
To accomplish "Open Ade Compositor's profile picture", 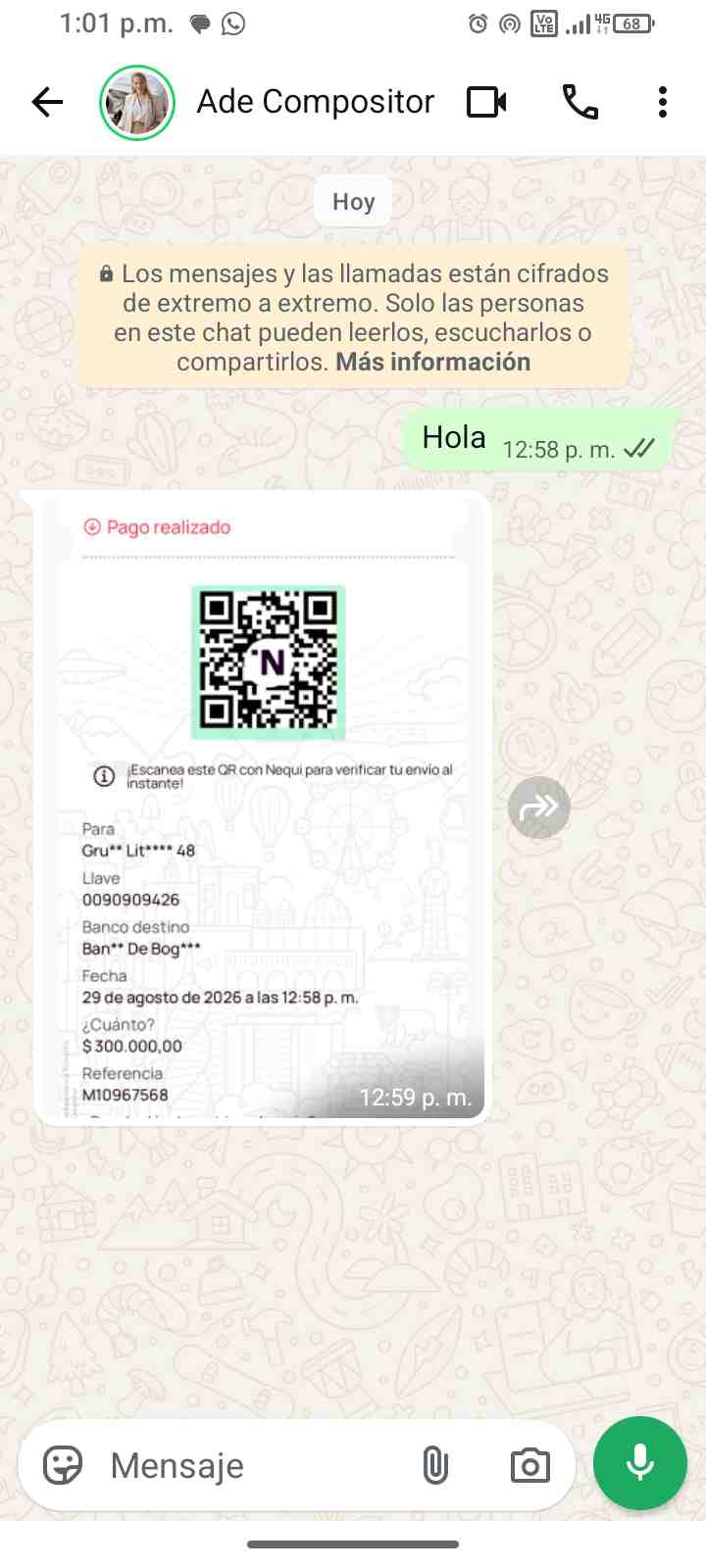I will pos(137,102).
